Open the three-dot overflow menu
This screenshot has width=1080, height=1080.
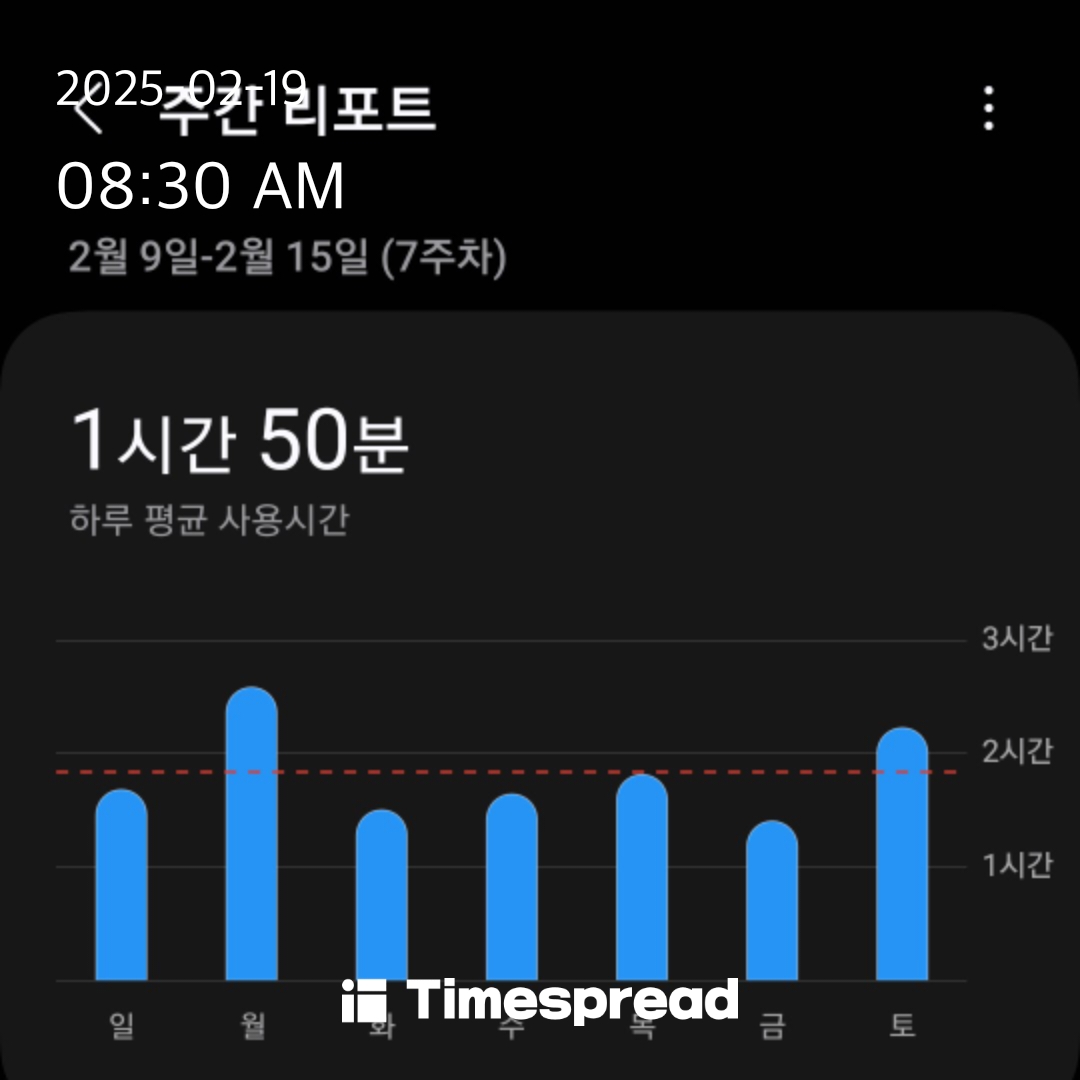click(988, 108)
